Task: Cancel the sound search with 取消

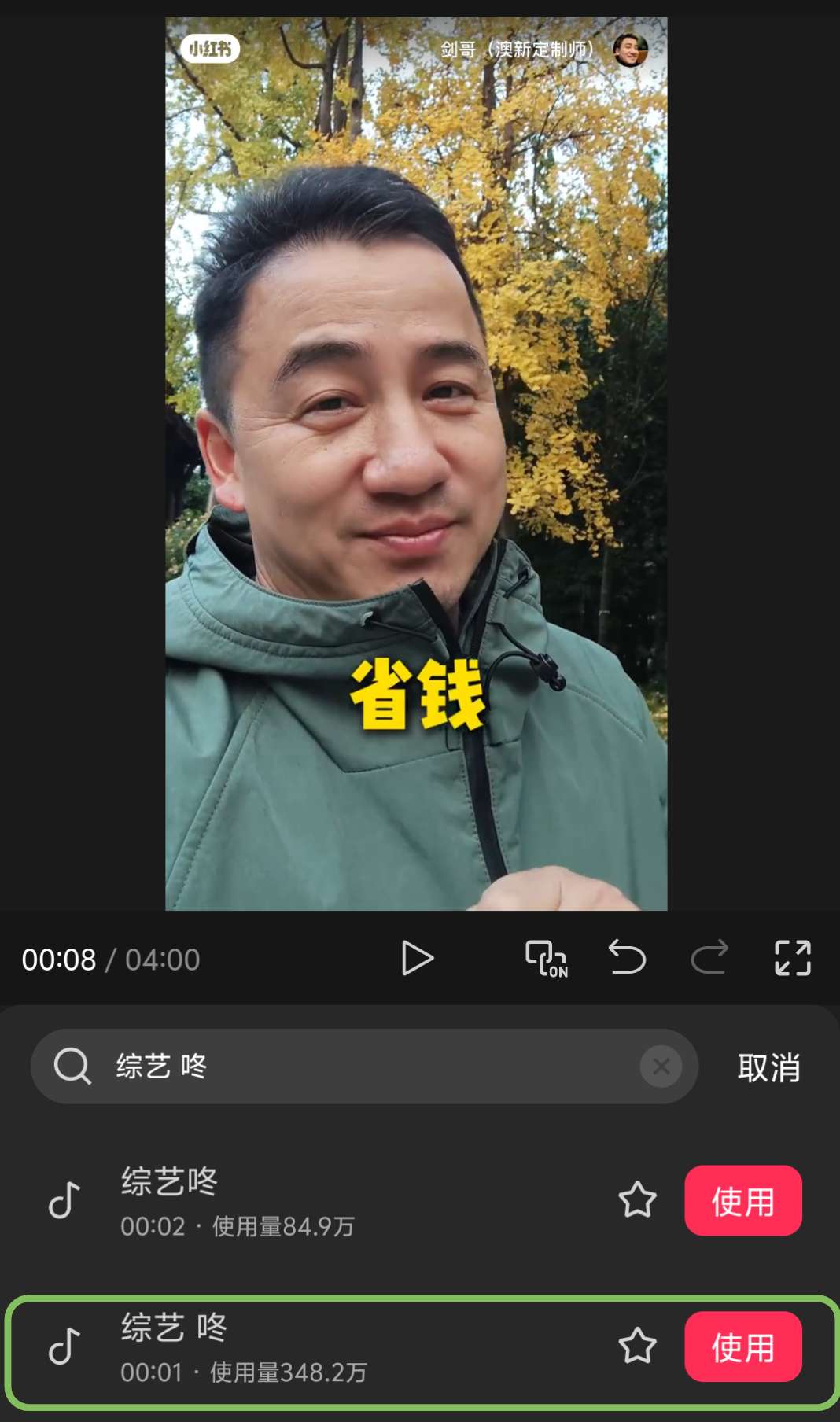Action: click(x=768, y=1067)
